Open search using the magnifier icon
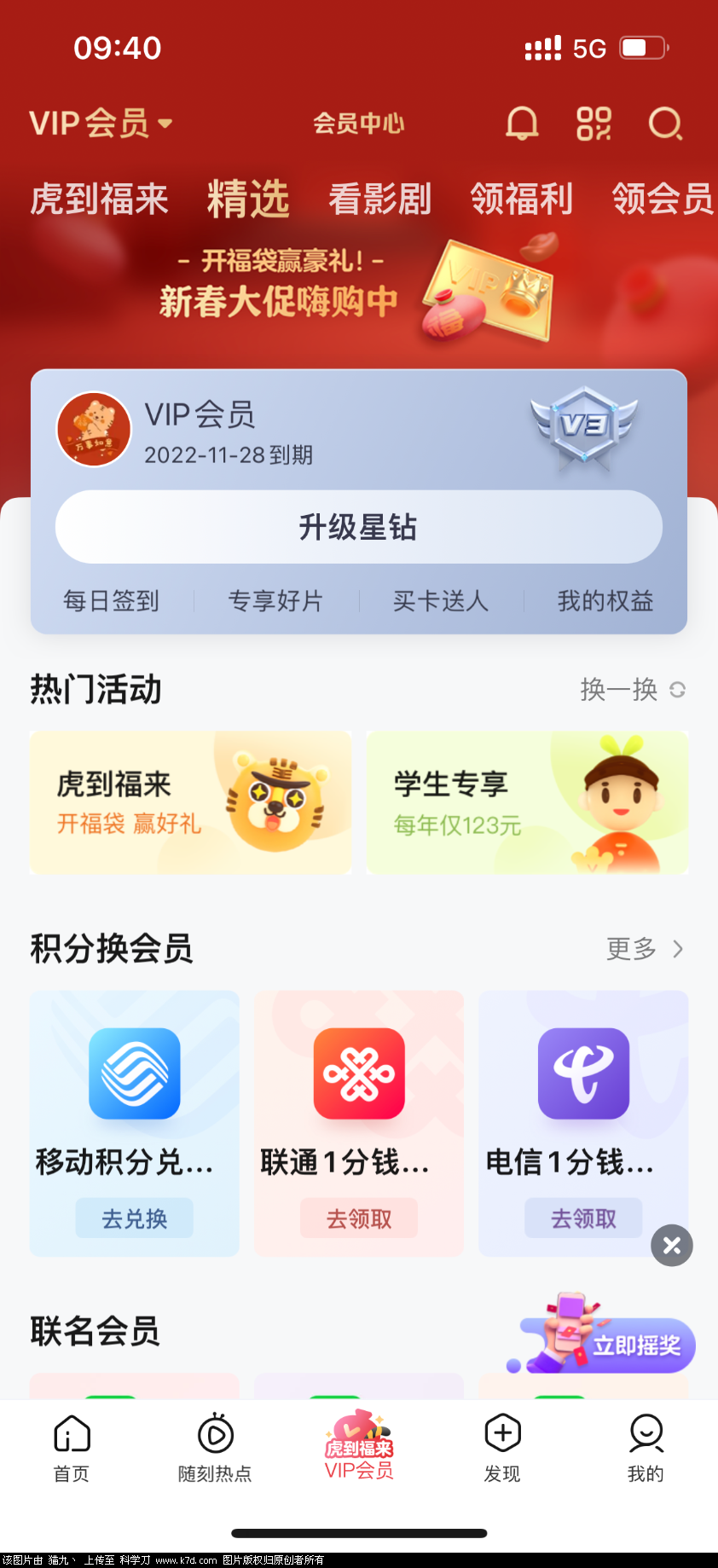This screenshot has width=718, height=1568. [664, 124]
